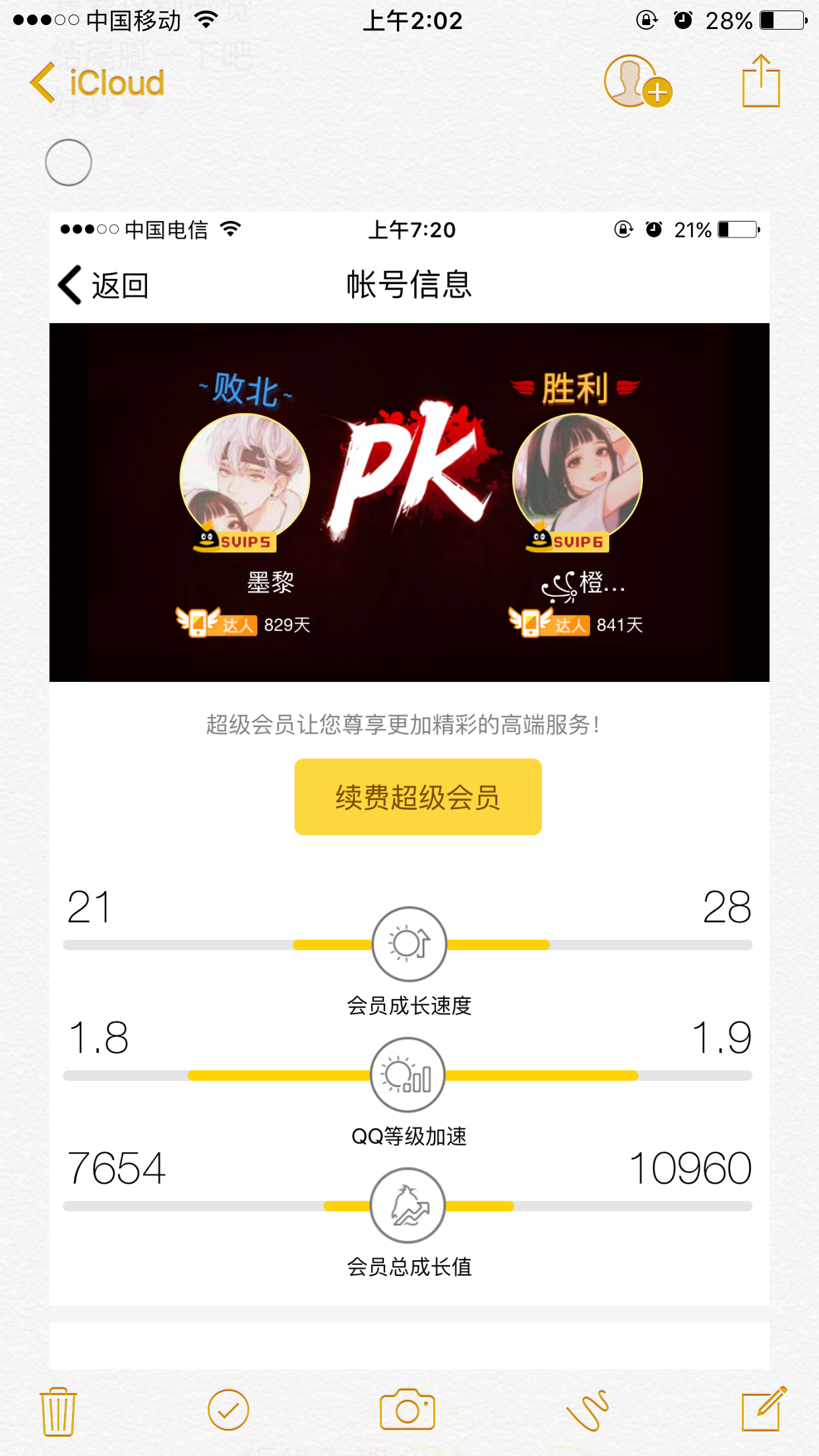
Task: Add a photo with camera icon
Action: [408, 1410]
